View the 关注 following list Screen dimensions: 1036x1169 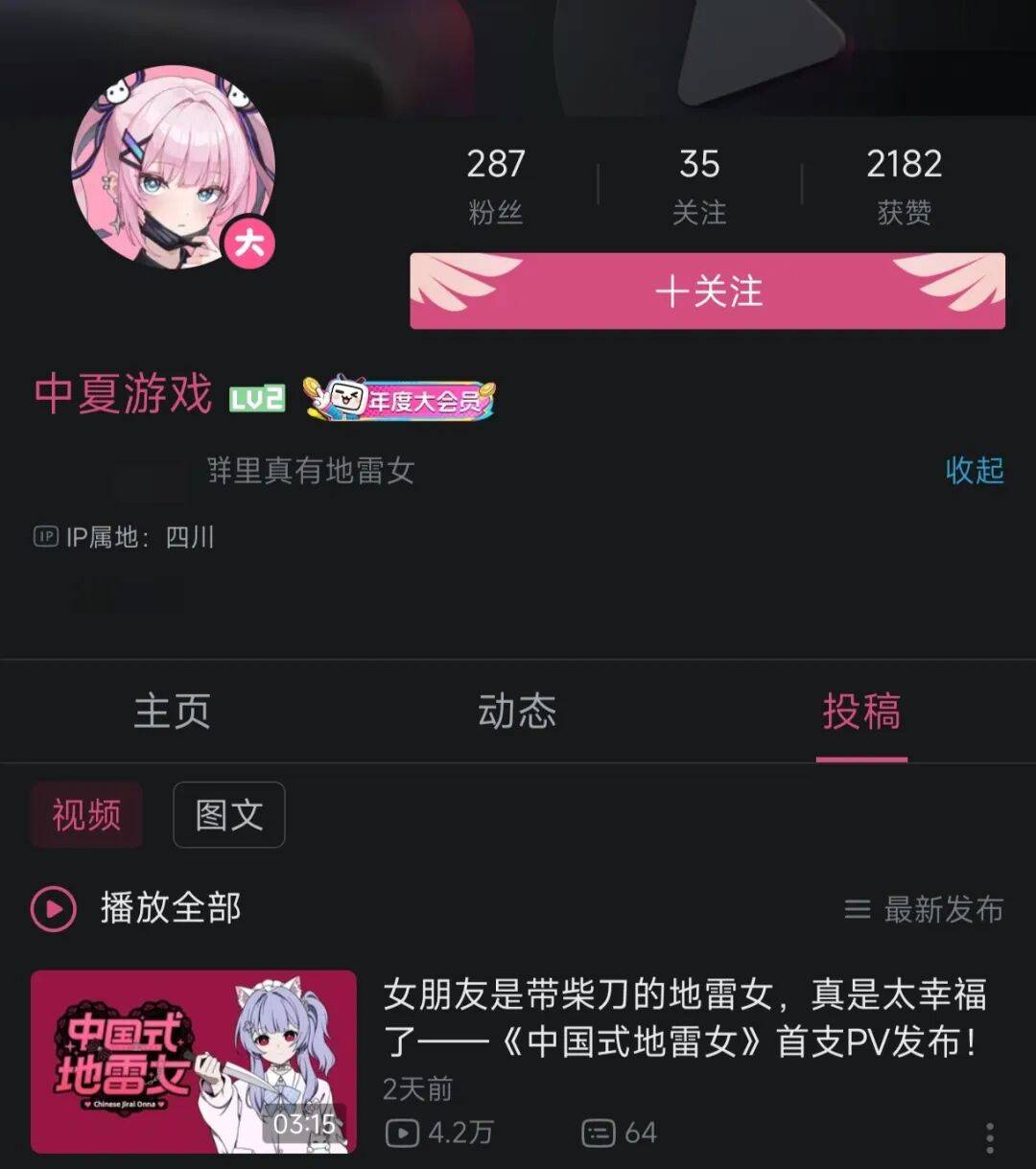pyautogui.click(x=699, y=184)
